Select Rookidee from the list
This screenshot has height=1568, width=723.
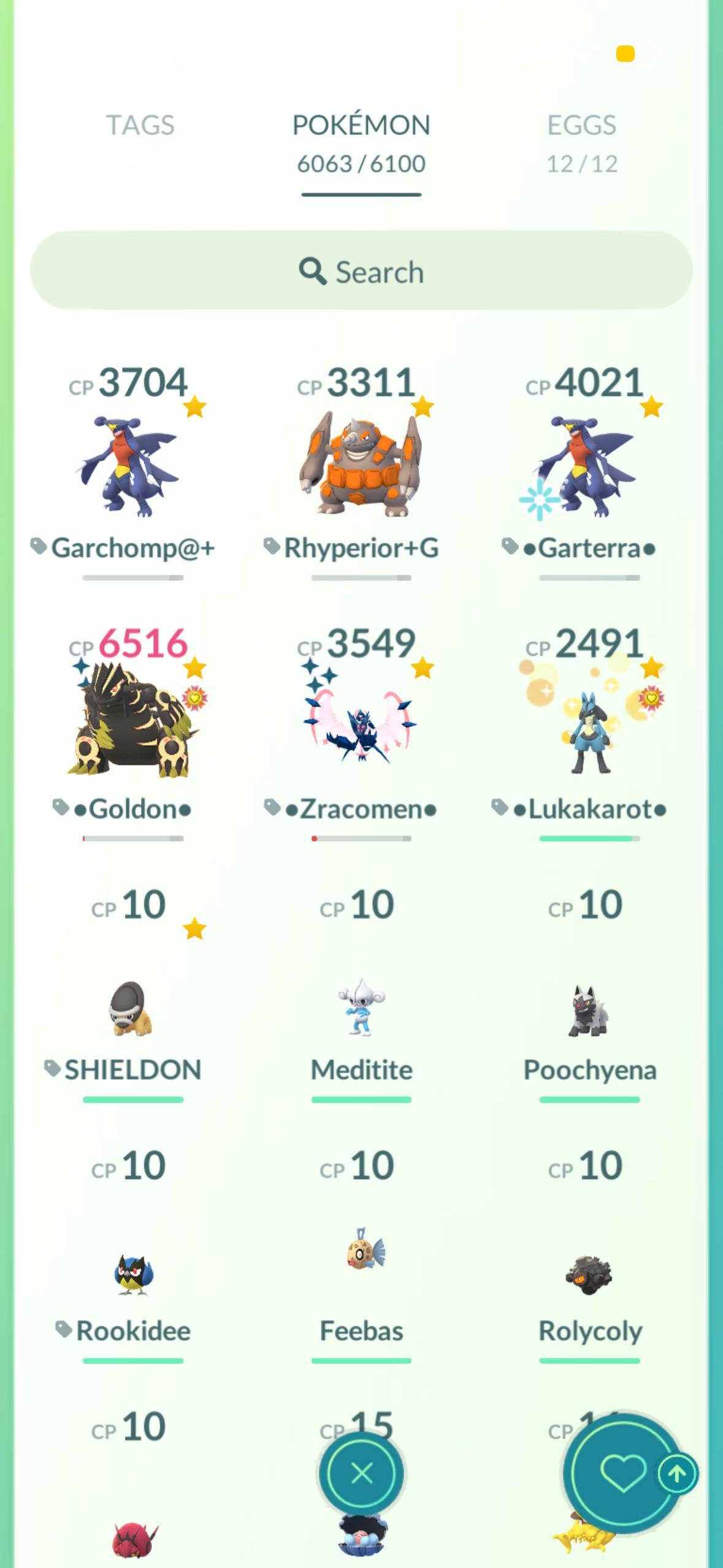[x=133, y=1273]
